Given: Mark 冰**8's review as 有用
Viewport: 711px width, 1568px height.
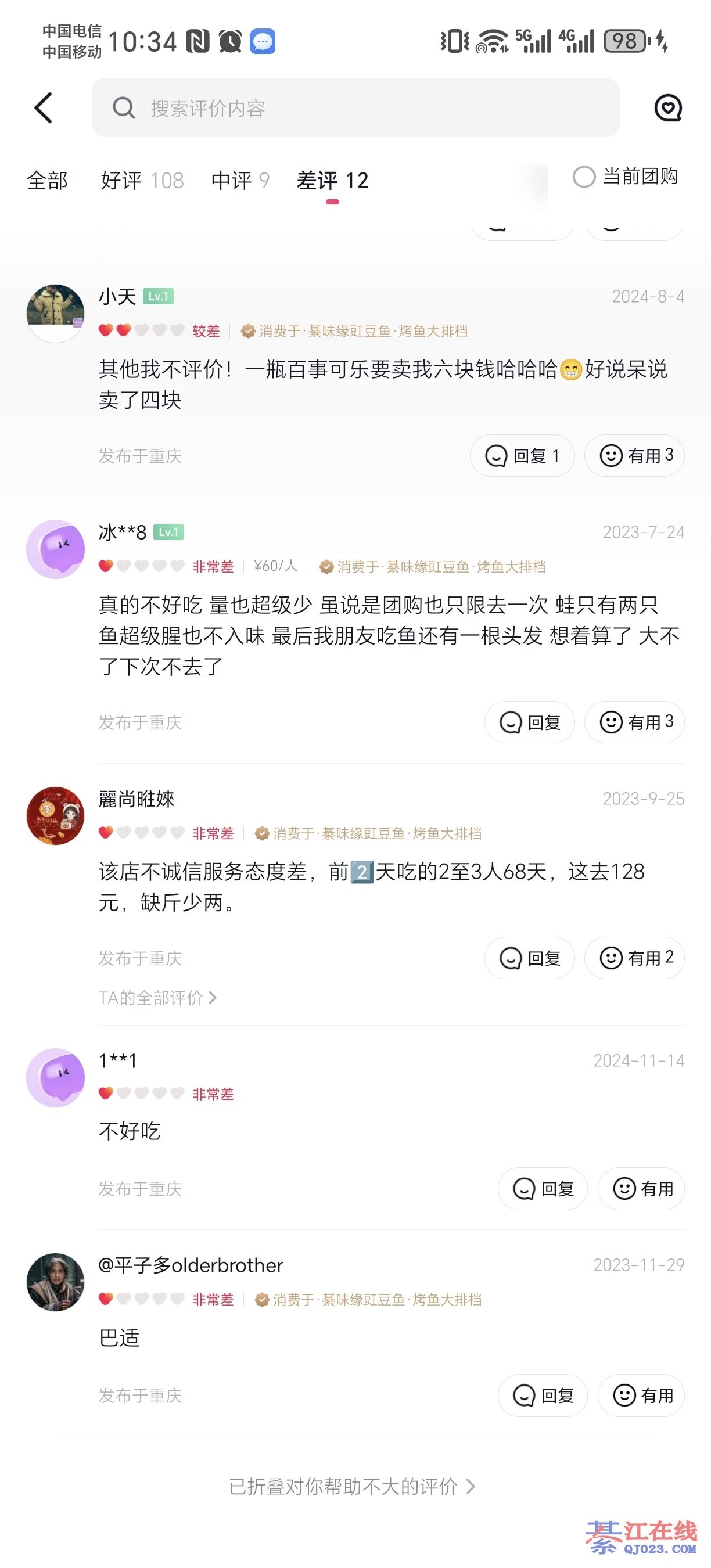Looking at the screenshot, I should pyautogui.click(x=634, y=722).
